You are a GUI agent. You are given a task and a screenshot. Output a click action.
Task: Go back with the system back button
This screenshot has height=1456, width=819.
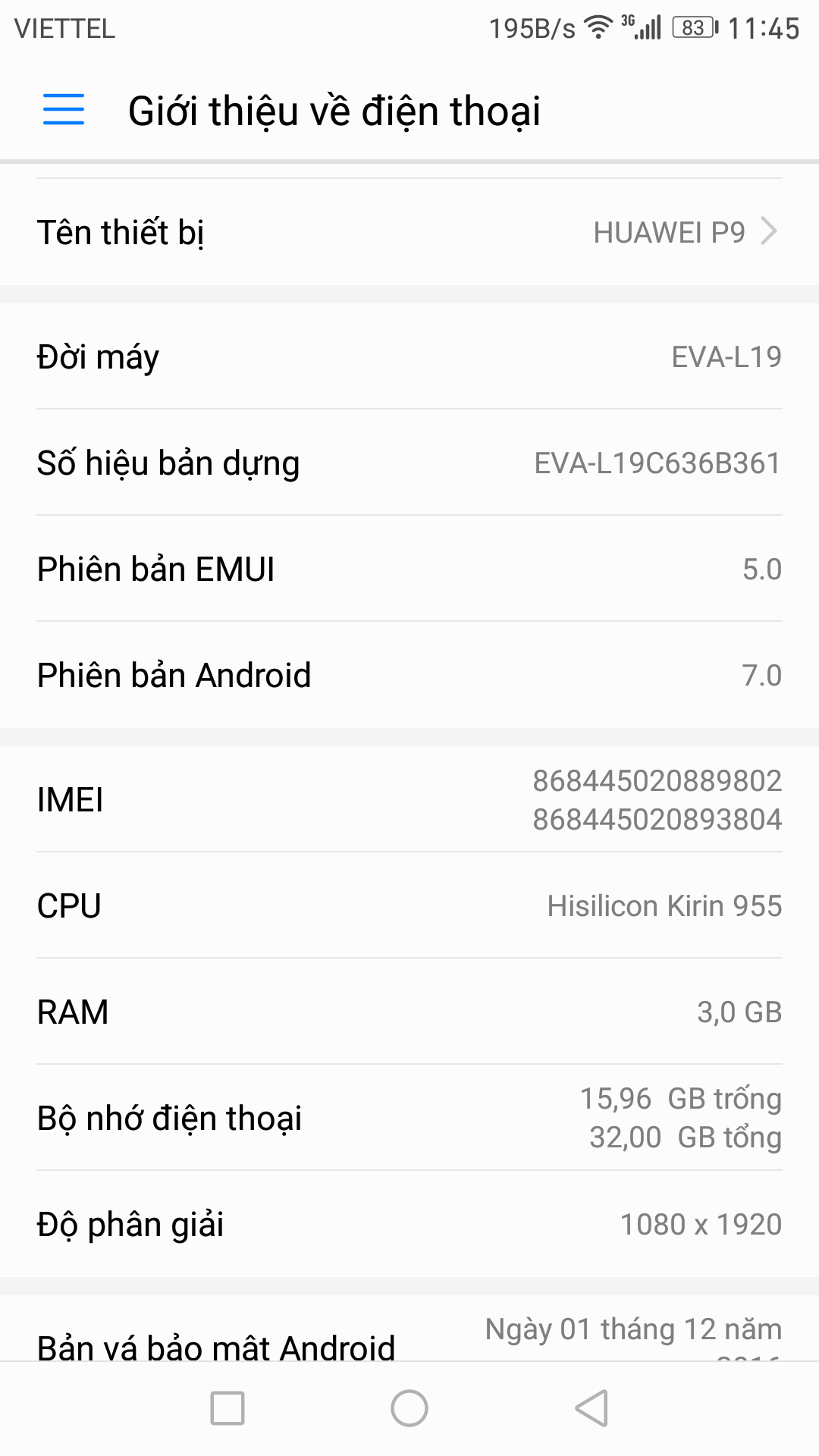click(591, 1409)
